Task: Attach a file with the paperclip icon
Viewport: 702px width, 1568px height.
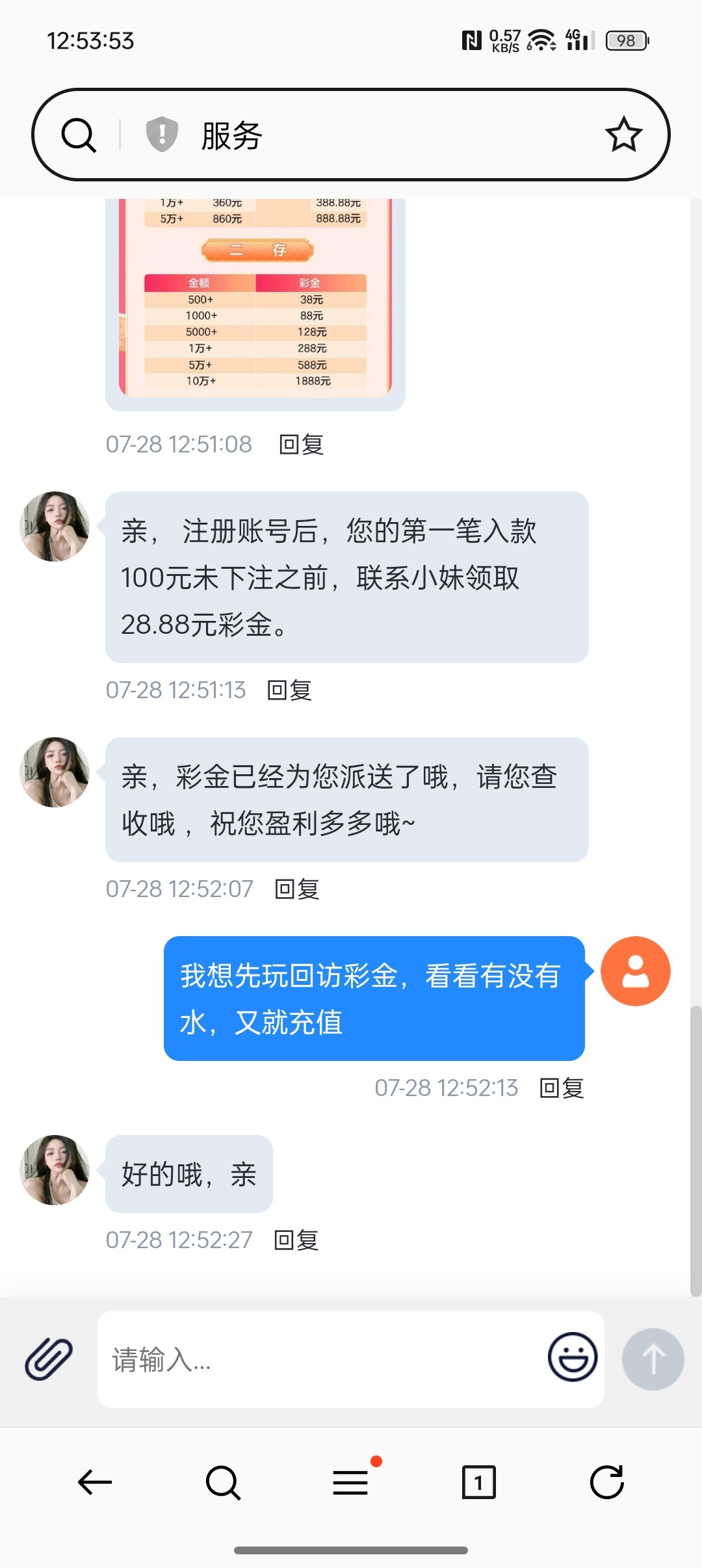Action: pos(49,1359)
